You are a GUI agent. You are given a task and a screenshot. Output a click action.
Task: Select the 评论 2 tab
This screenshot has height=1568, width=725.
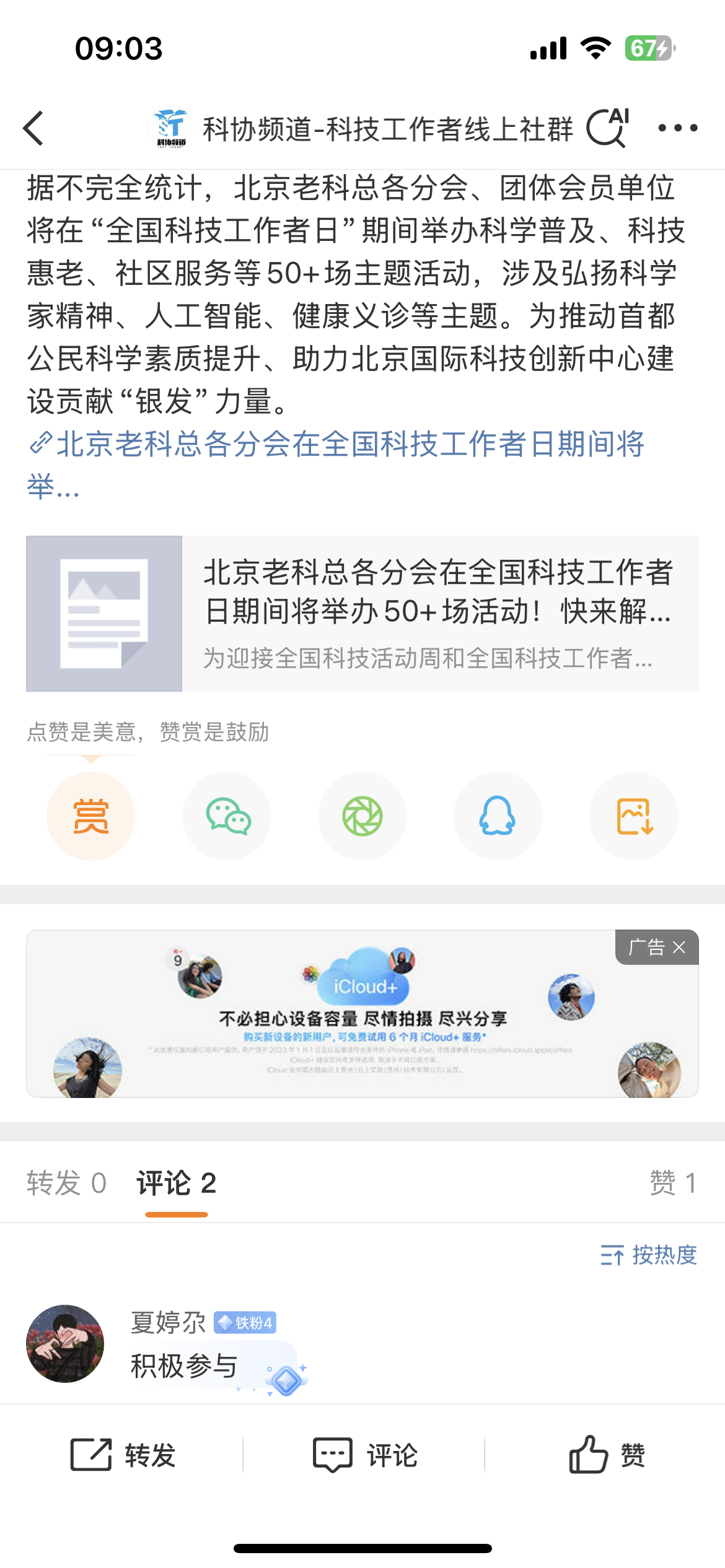click(177, 1183)
